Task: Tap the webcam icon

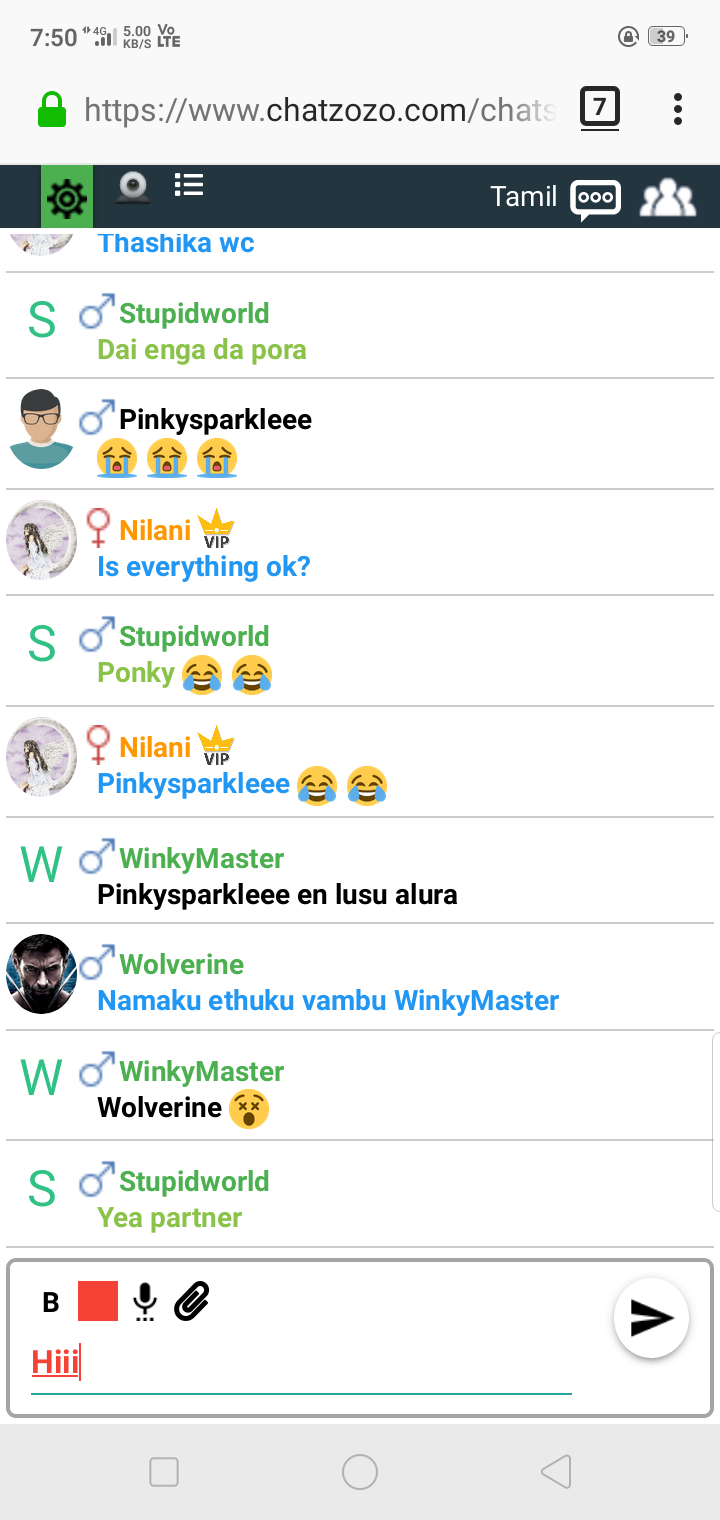Action: click(133, 187)
